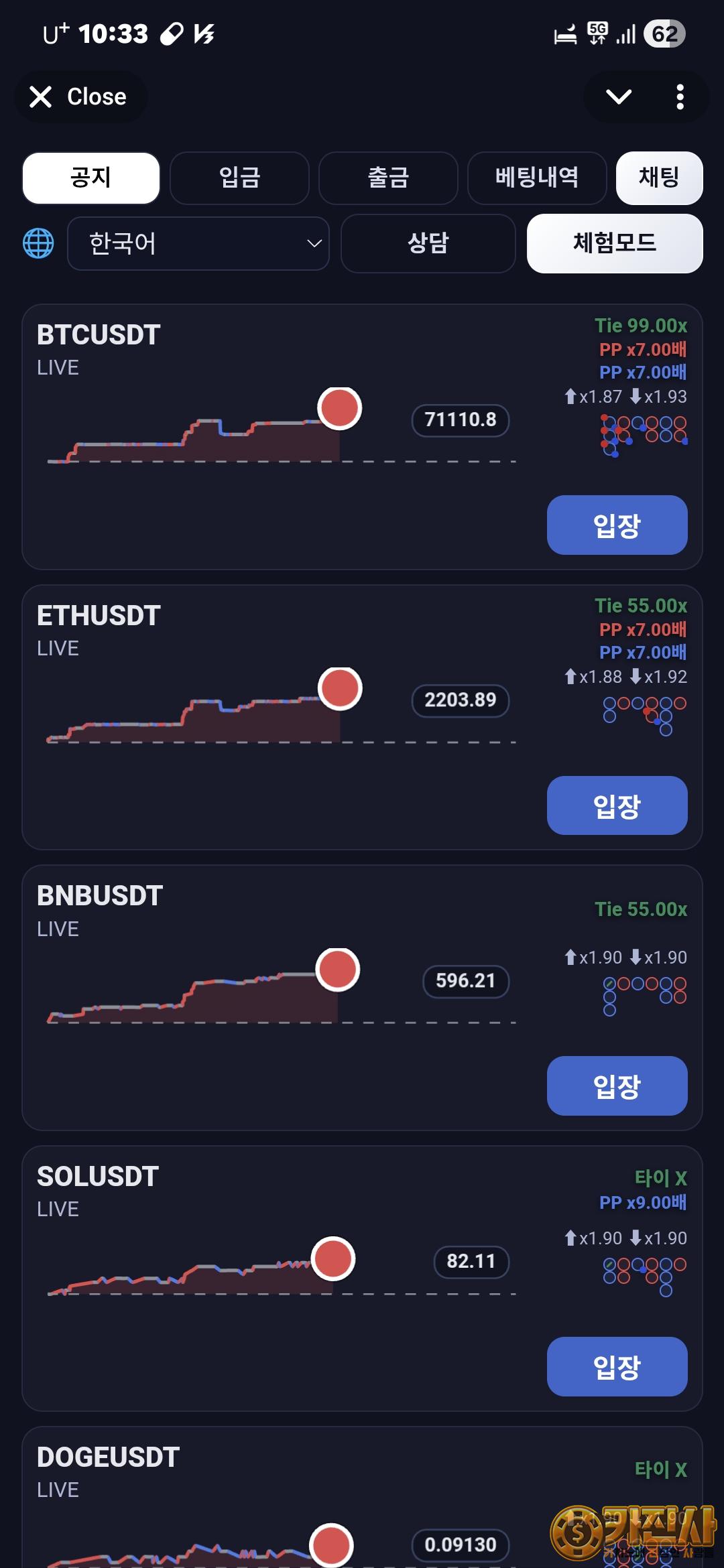Collapse the page with the down chevron
This screenshot has height=1568, width=724.
coord(618,97)
